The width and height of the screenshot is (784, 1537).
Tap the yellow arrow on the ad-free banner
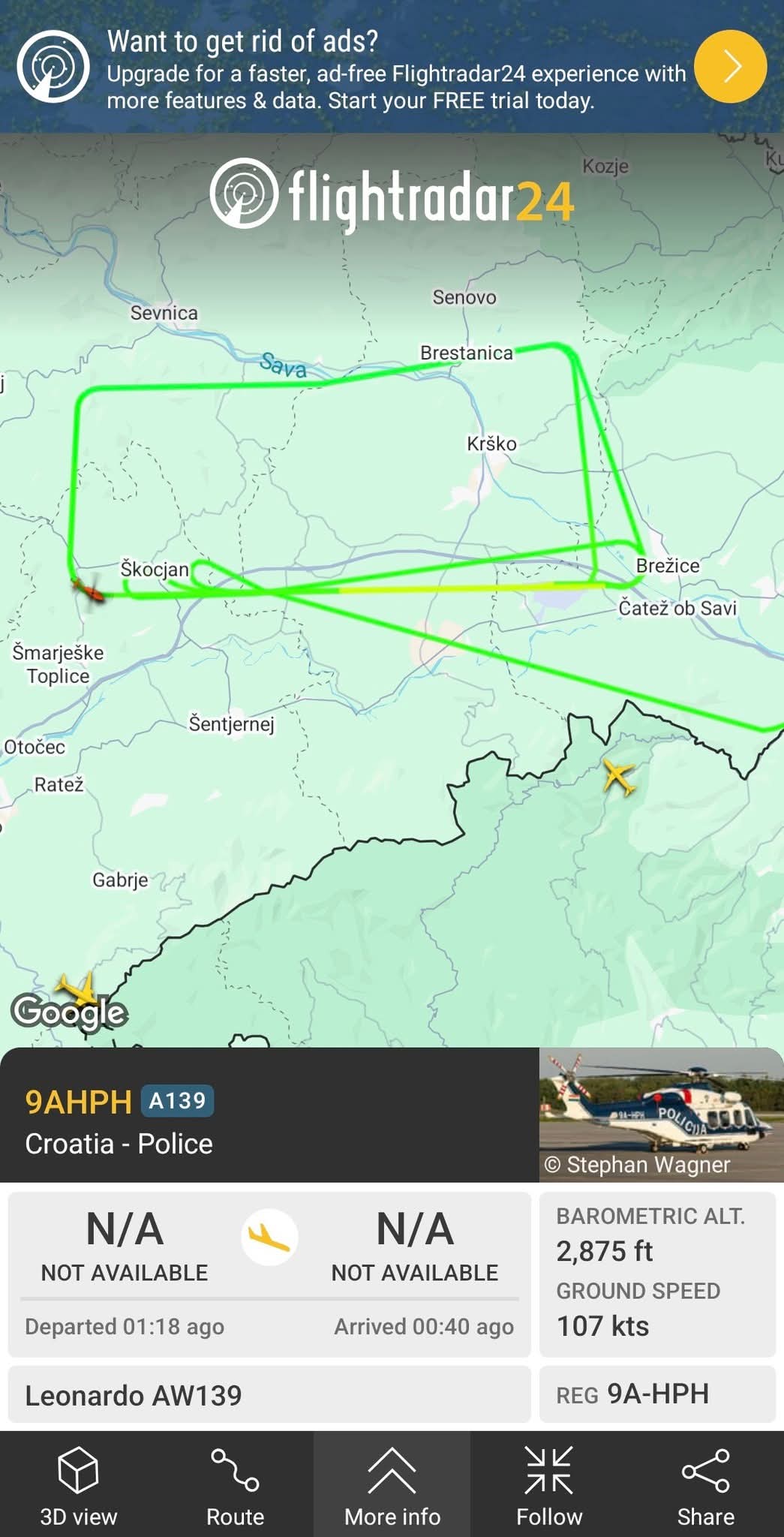click(730, 67)
